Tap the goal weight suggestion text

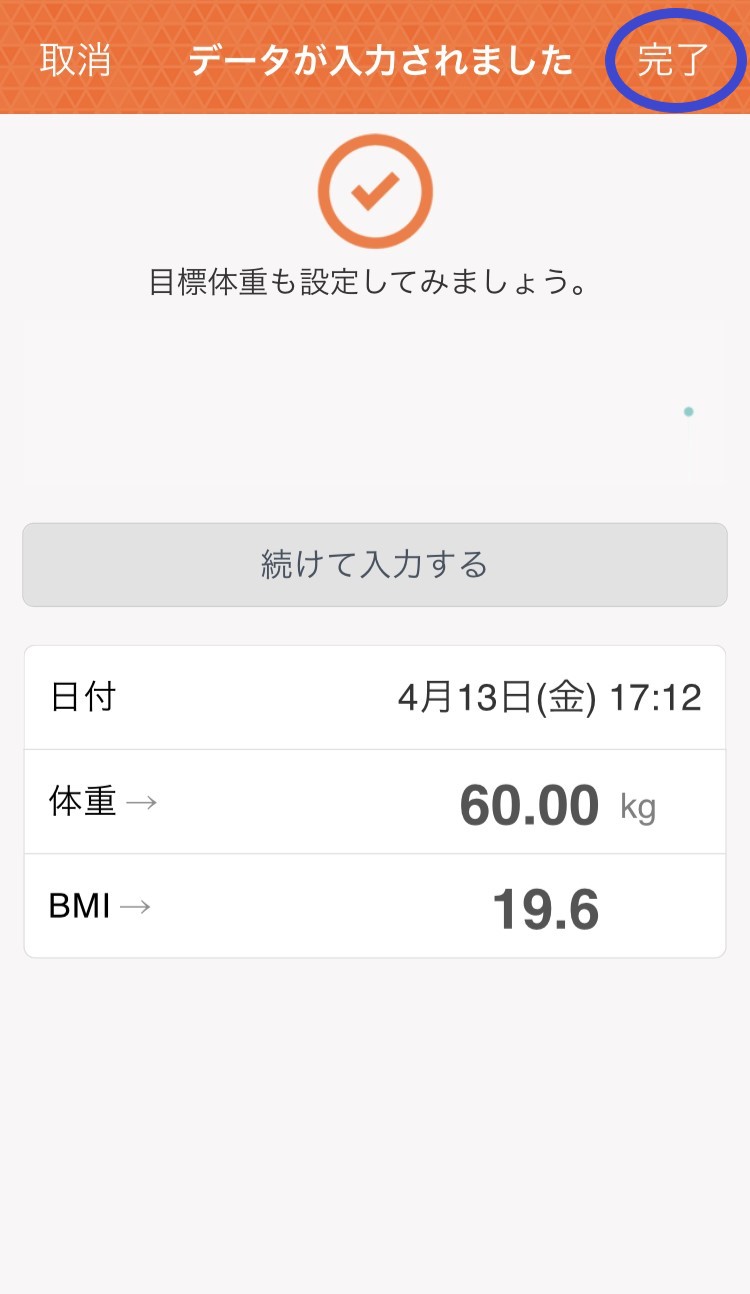pos(375,281)
